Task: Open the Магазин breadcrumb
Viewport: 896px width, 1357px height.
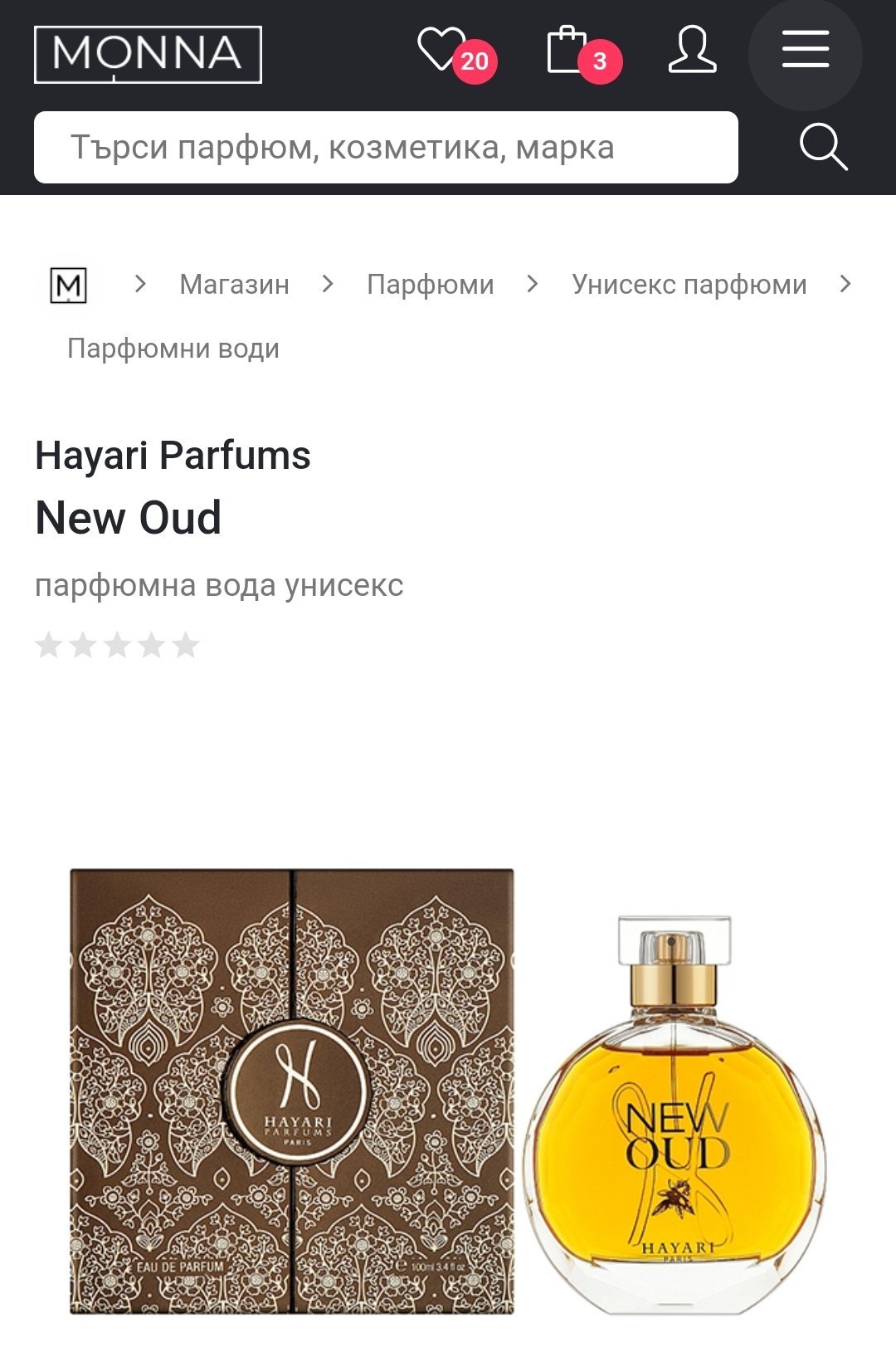Action: (234, 285)
